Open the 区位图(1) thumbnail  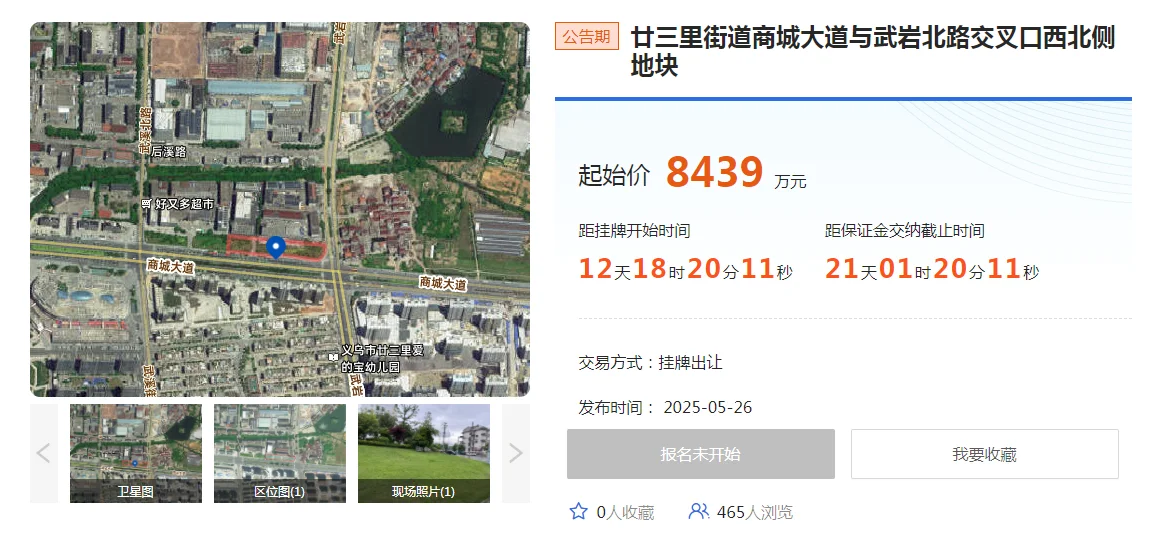click(x=280, y=452)
